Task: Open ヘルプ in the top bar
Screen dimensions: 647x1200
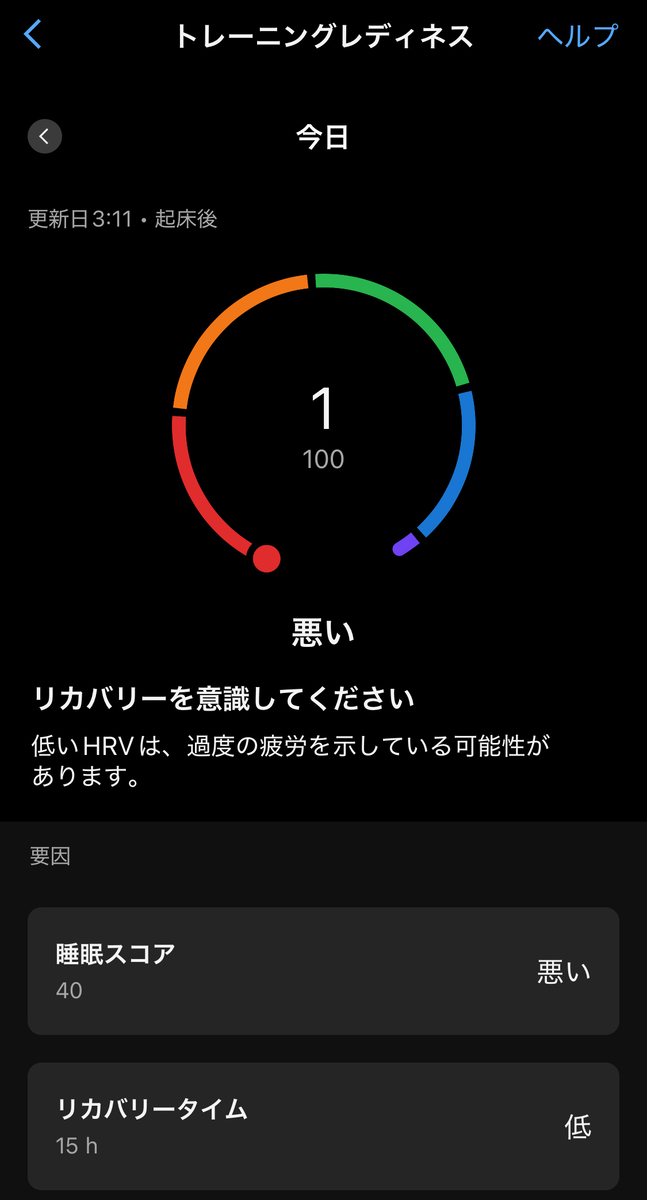Action: [578, 36]
